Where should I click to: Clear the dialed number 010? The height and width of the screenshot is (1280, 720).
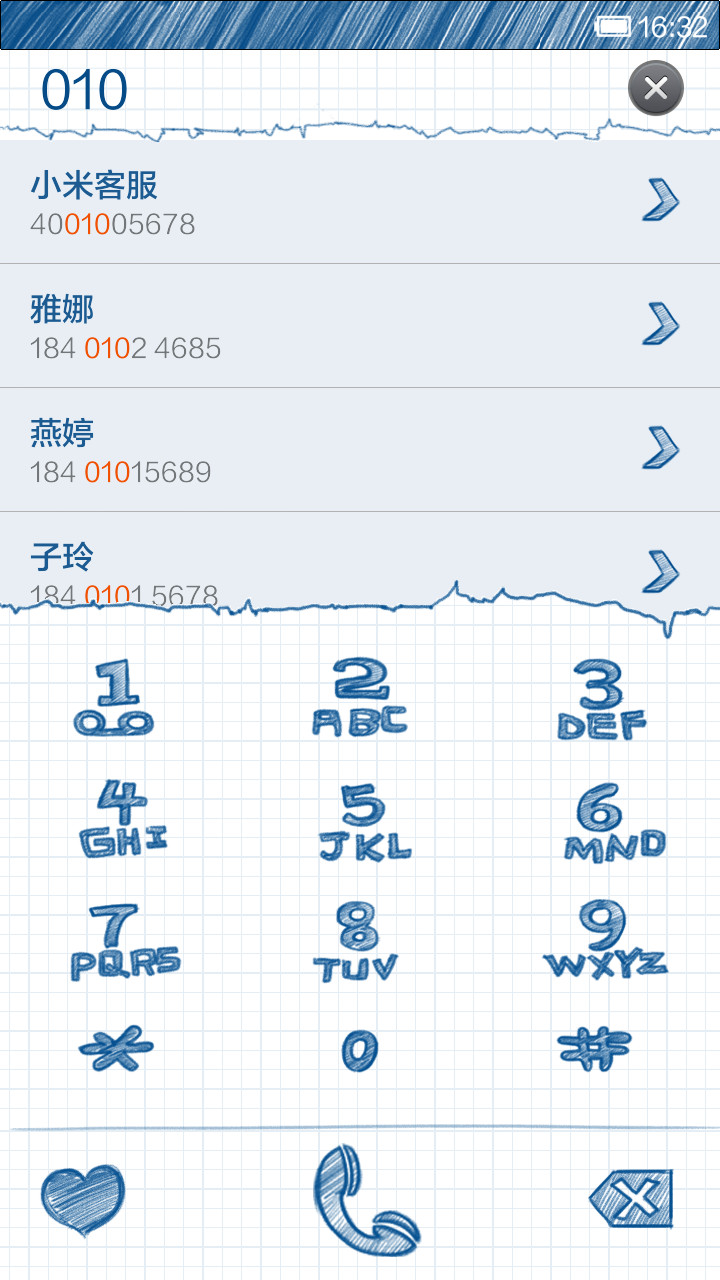click(x=656, y=88)
